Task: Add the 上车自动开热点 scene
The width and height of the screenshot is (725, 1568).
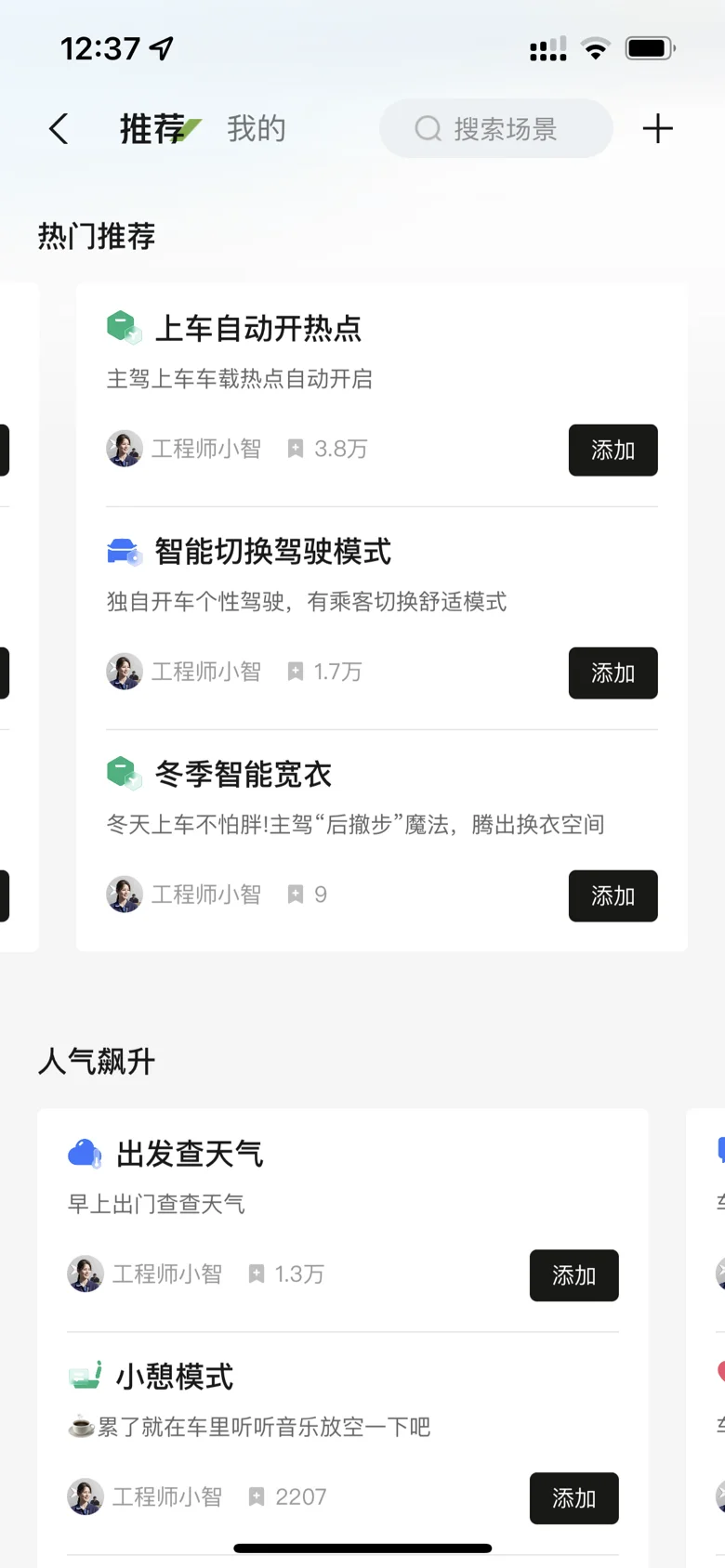Action: pyautogui.click(x=613, y=451)
